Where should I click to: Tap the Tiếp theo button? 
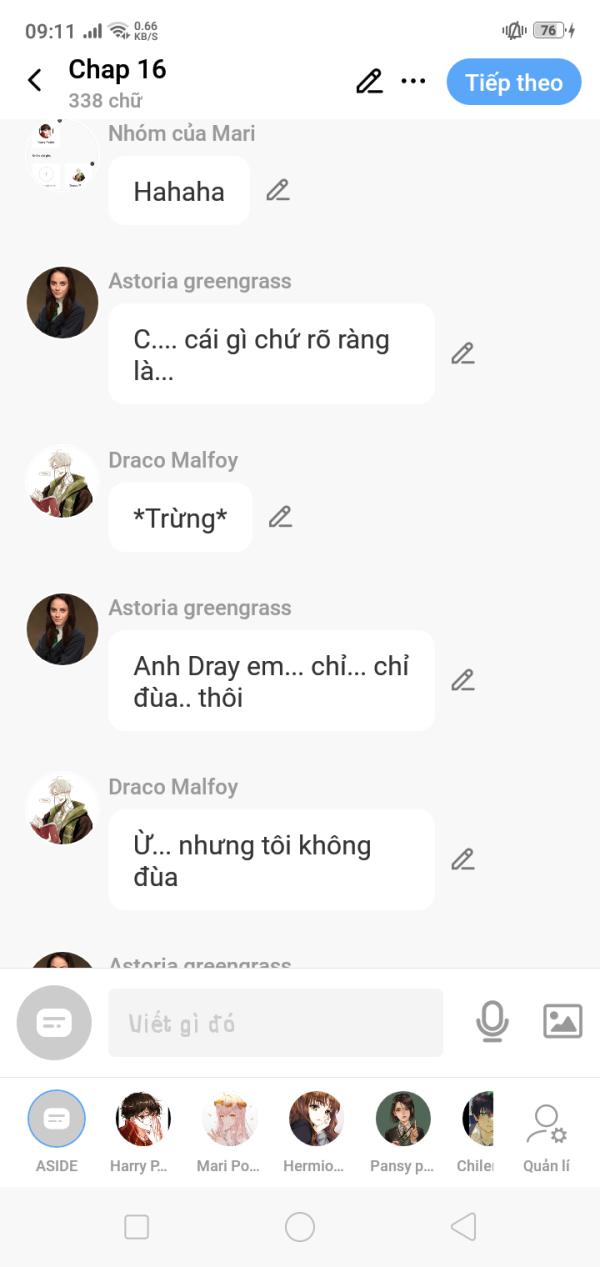[513, 82]
